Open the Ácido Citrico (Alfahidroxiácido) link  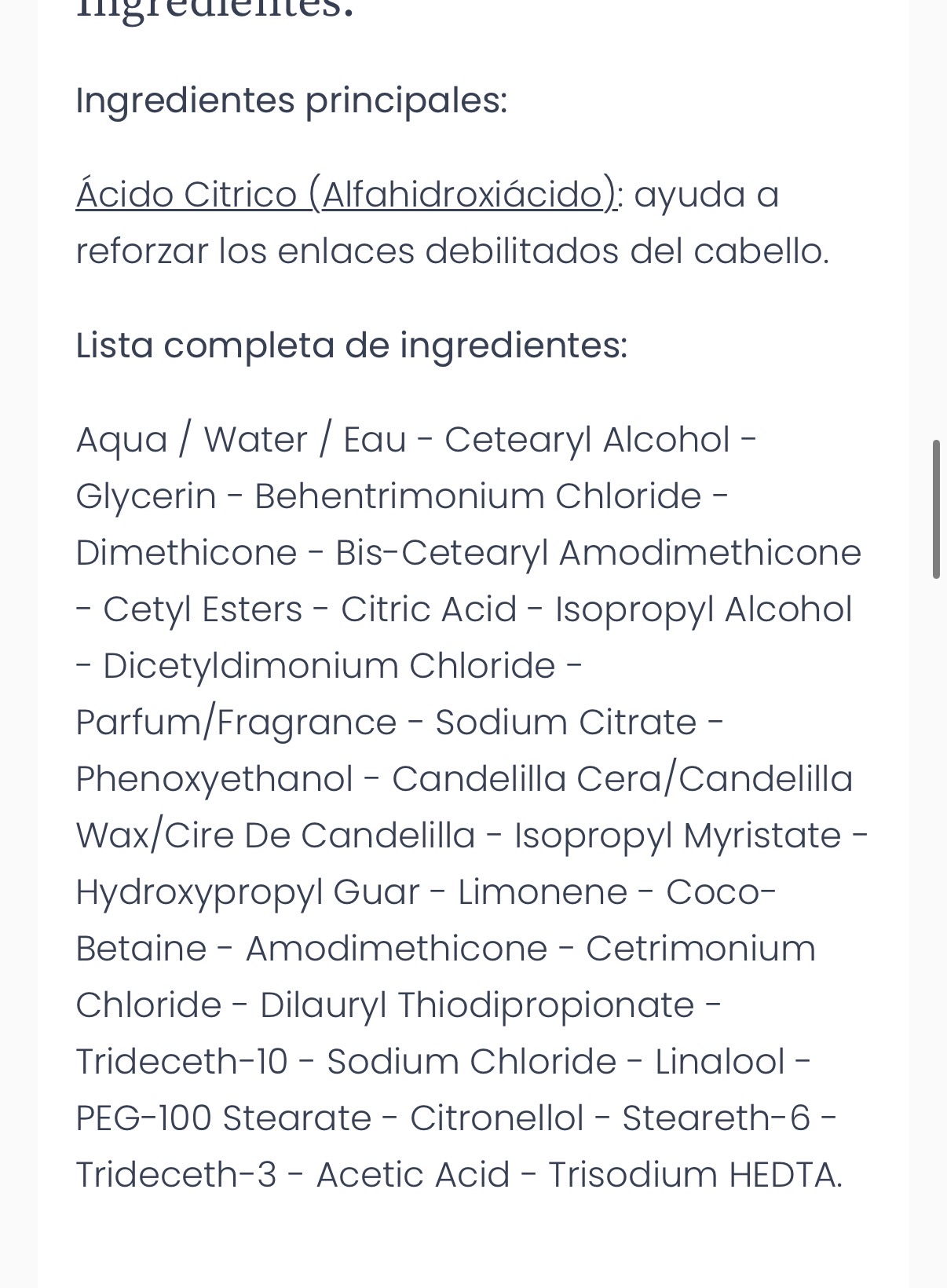pyautogui.click(x=346, y=195)
